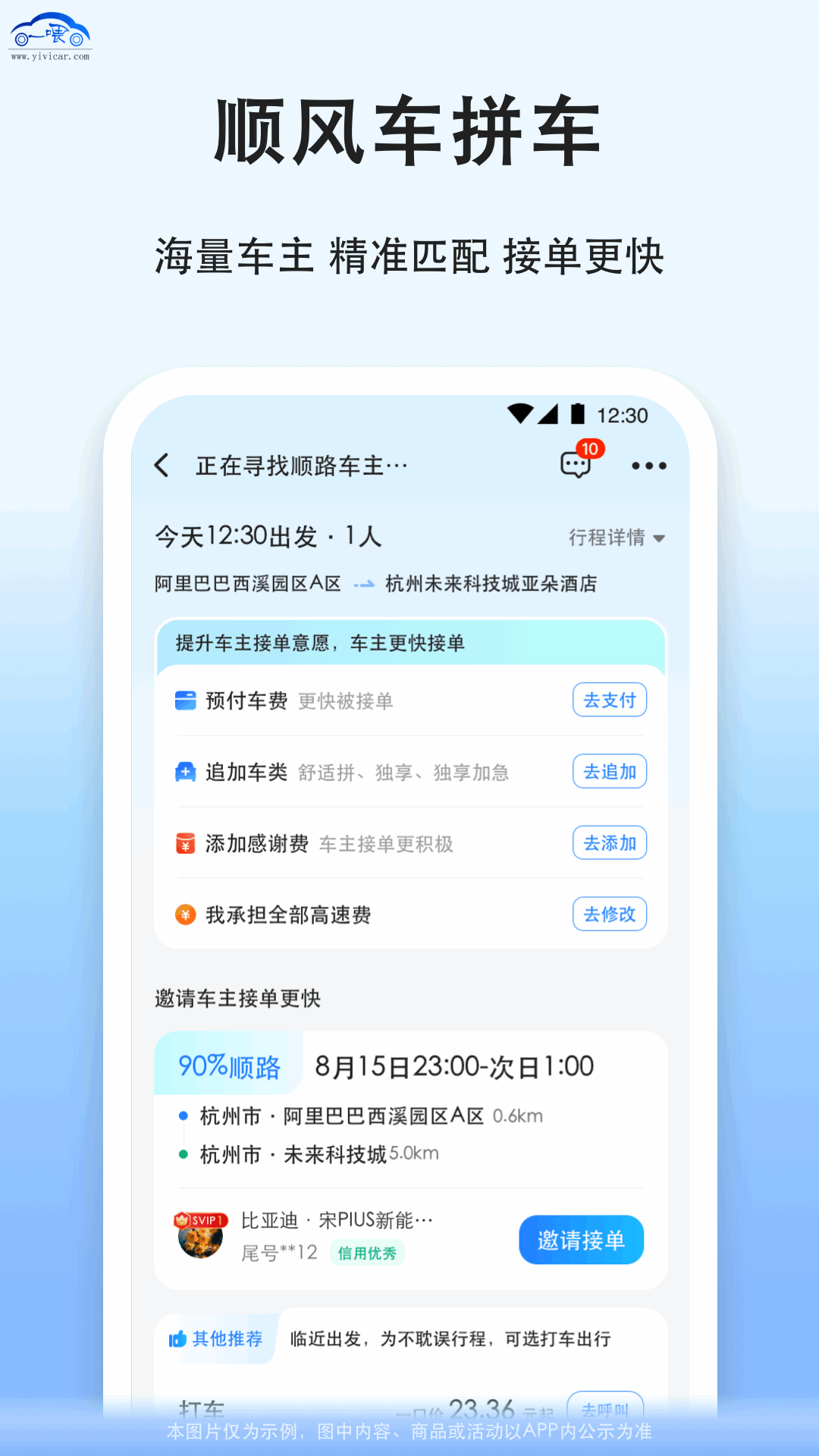Viewport: 819px width, 1456px height.
Task: Click 去修改 to modify highway fee coverage
Action: tap(609, 915)
